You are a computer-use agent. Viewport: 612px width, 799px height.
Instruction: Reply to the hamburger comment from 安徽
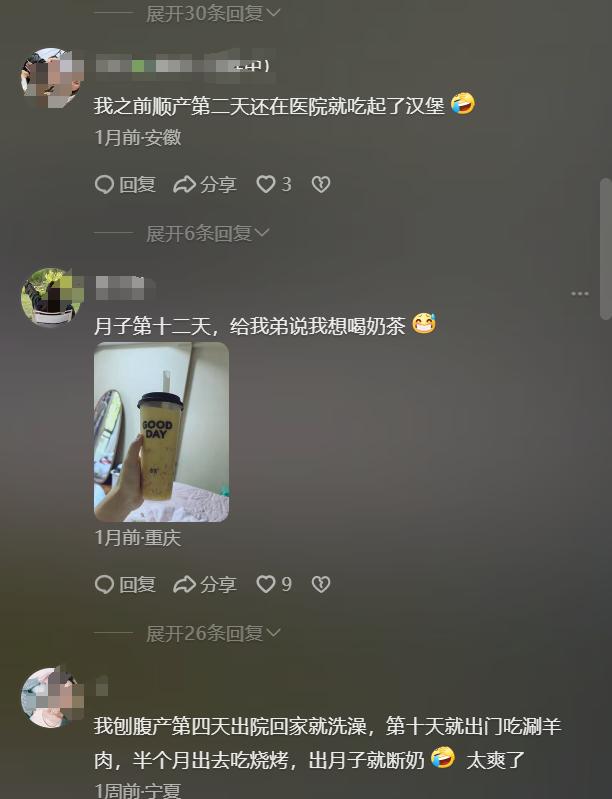pos(125,184)
